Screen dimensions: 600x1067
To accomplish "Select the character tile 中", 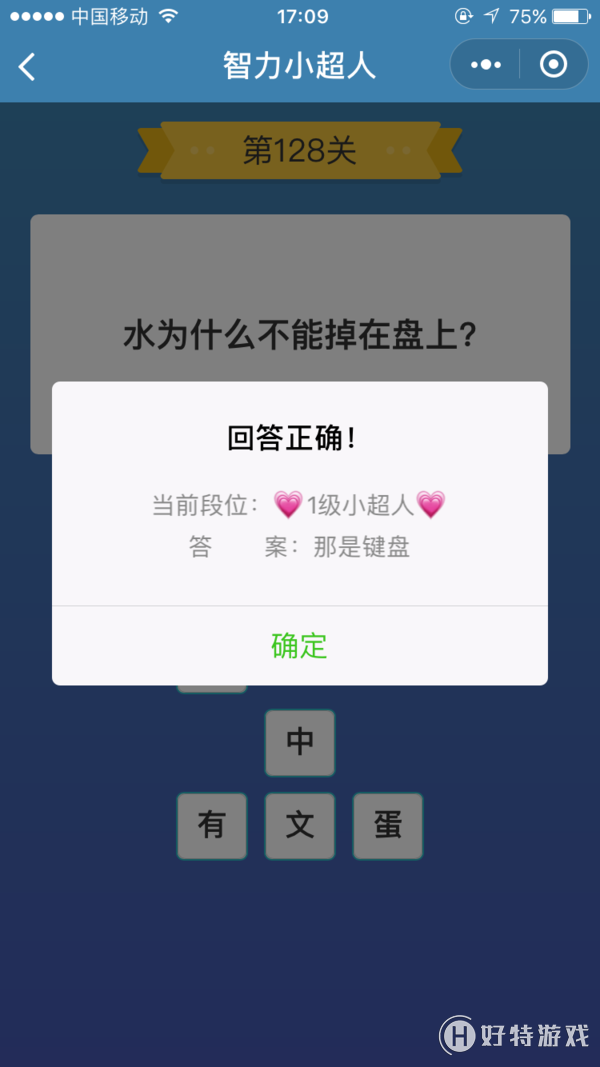I will 300,742.
